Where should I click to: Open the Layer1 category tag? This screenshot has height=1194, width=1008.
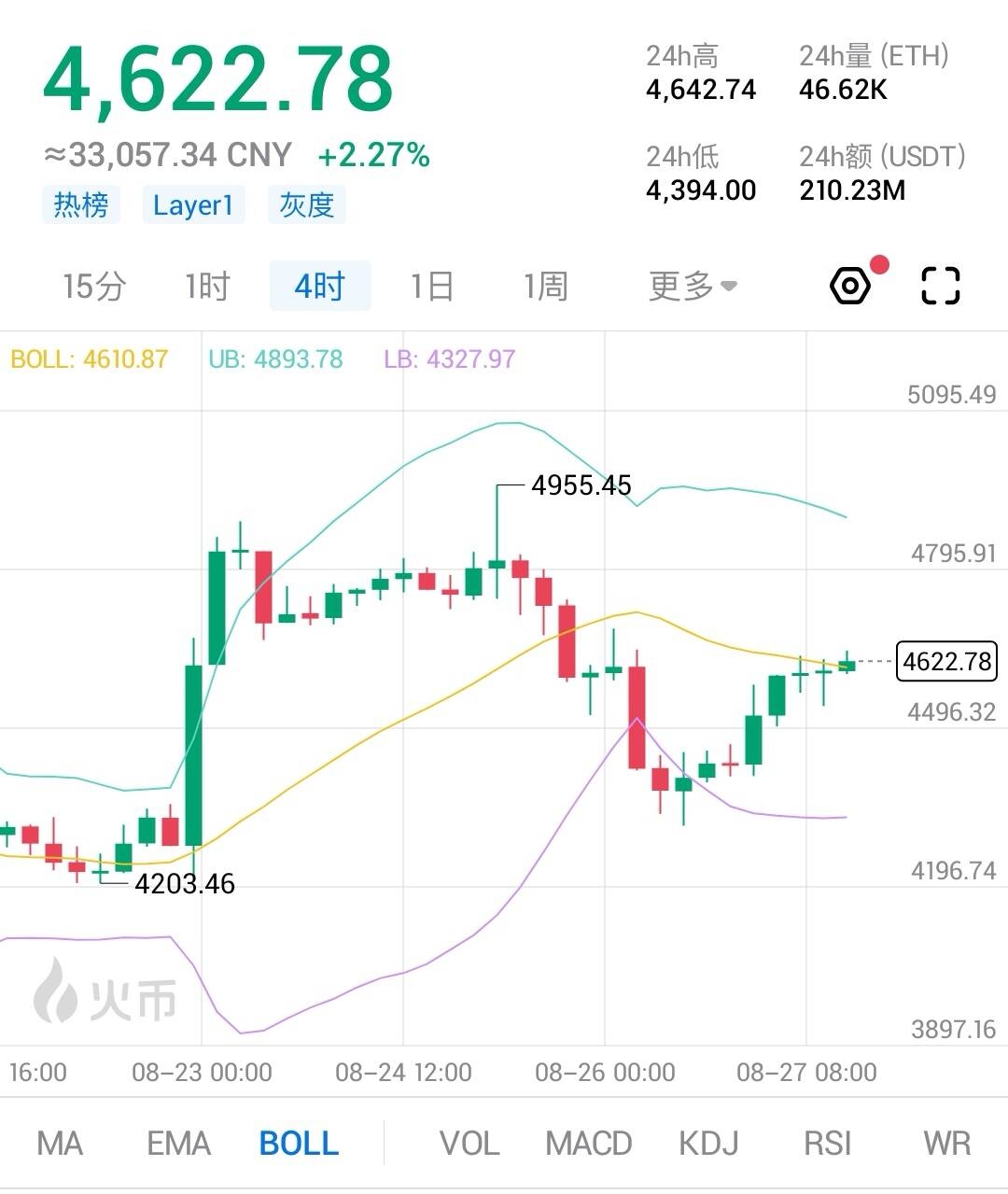tap(193, 204)
